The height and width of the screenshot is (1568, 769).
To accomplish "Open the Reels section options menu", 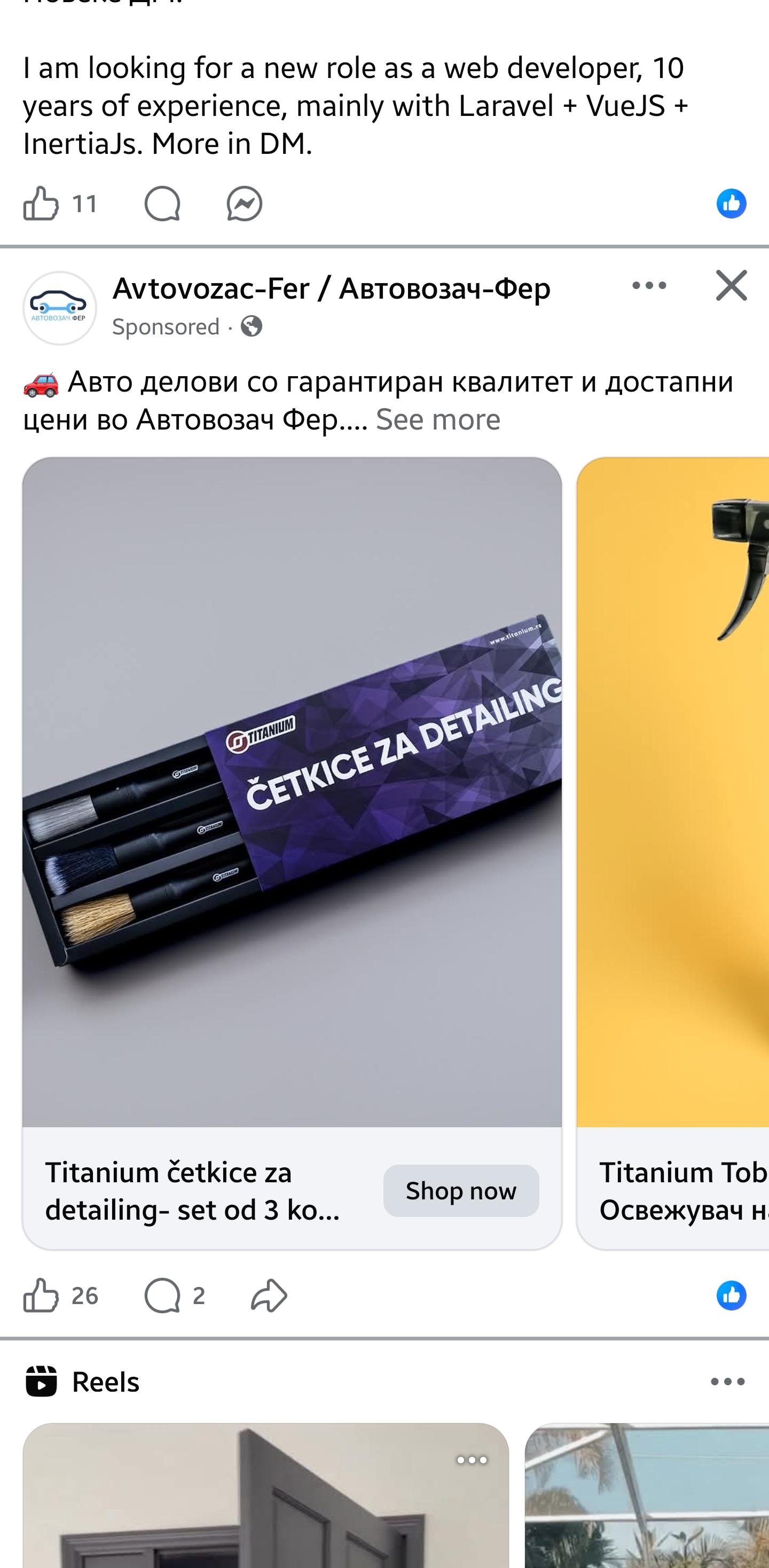I will (x=727, y=1382).
